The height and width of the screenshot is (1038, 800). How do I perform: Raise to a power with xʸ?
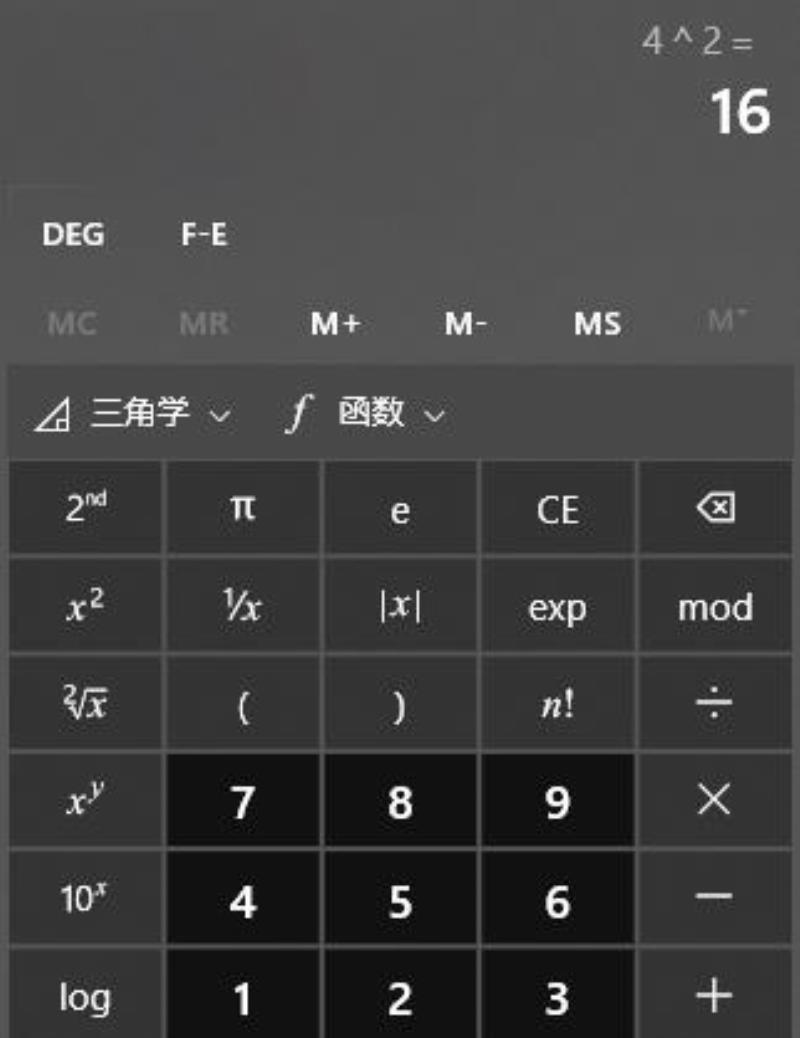(85, 802)
